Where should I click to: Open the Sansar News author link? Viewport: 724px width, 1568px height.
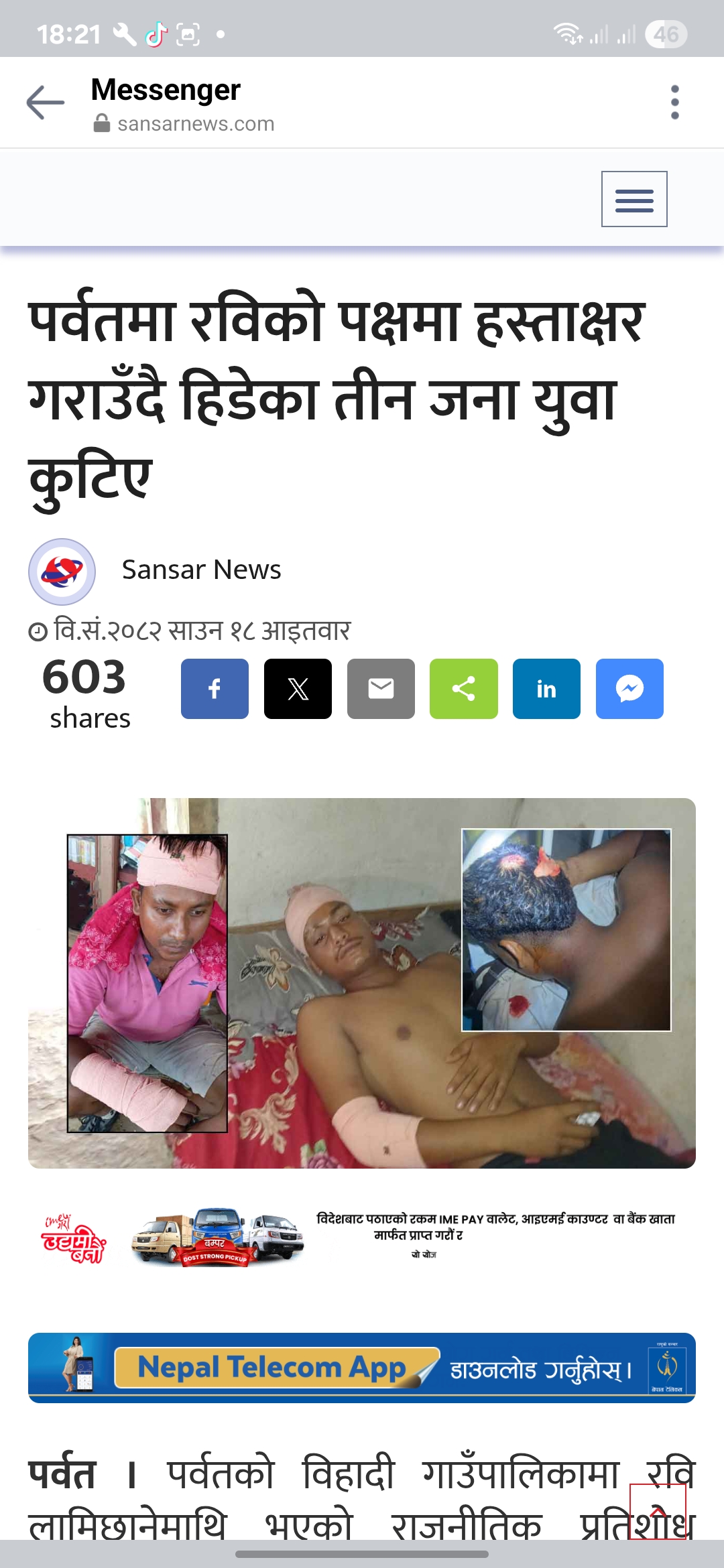pyautogui.click(x=201, y=570)
